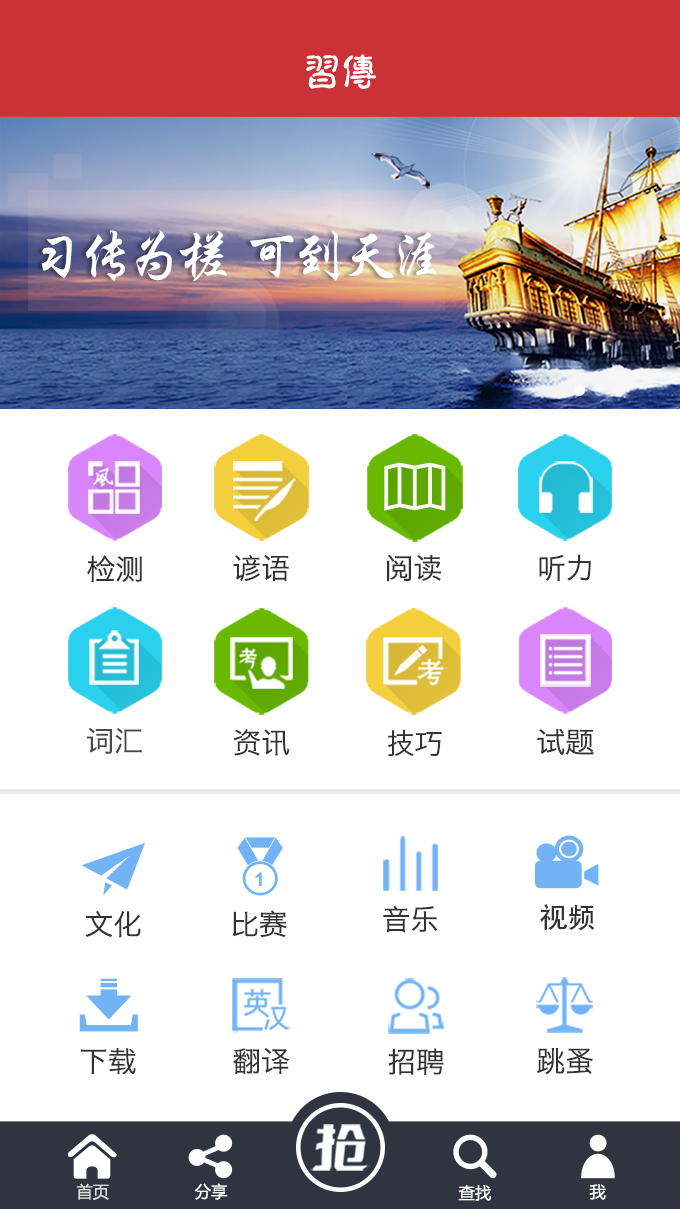This screenshot has height=1209, width=680.
Task: Switch to the 查找 search tab
Action: [474, 1167]
